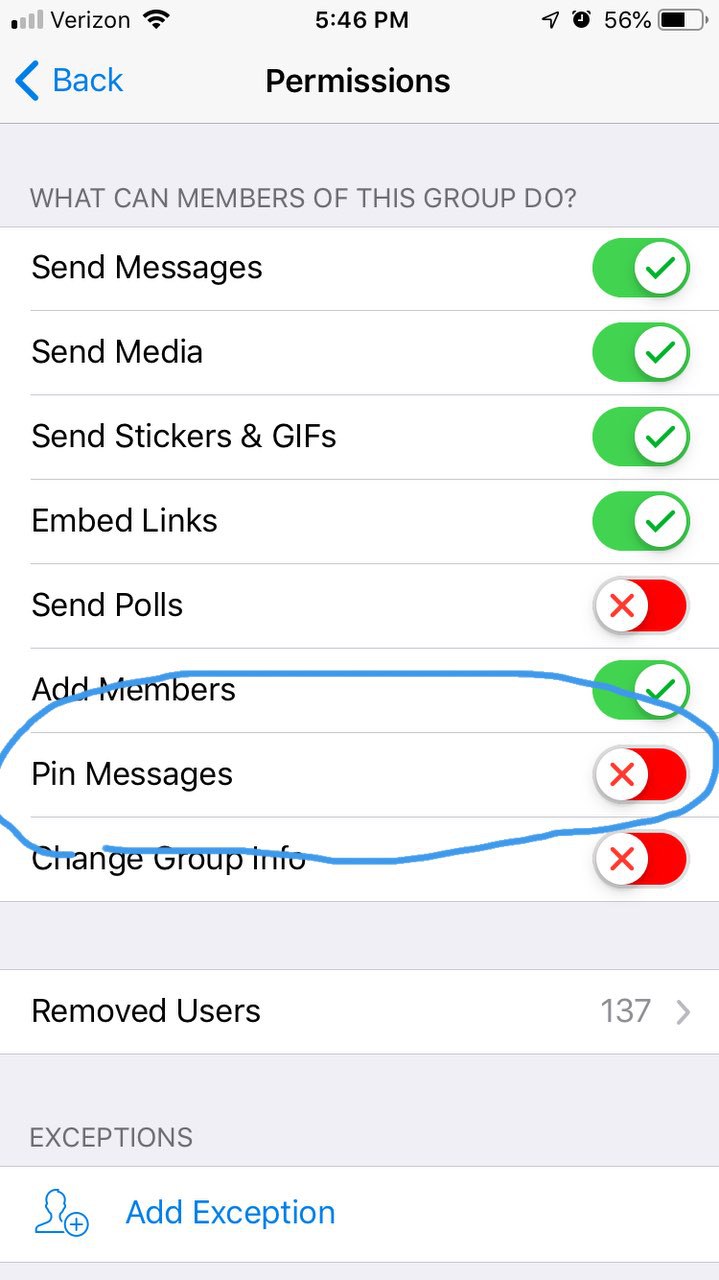Go back from the Permissions screen

pyautogui.click(x=70, y=80)
